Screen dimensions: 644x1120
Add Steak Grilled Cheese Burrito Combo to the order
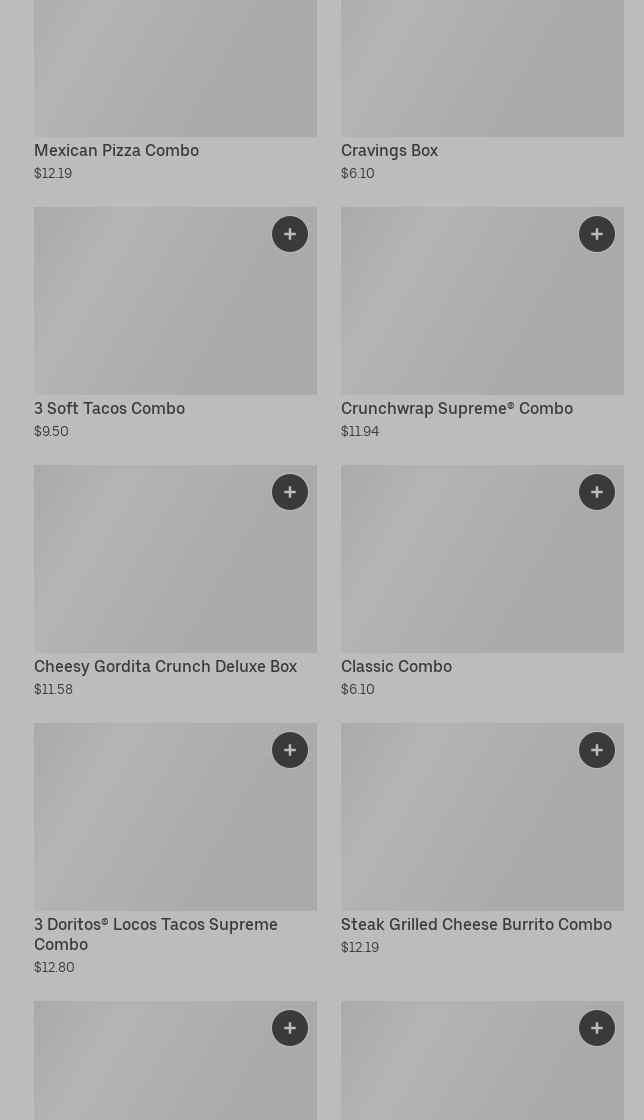click(x=597, y=750)
